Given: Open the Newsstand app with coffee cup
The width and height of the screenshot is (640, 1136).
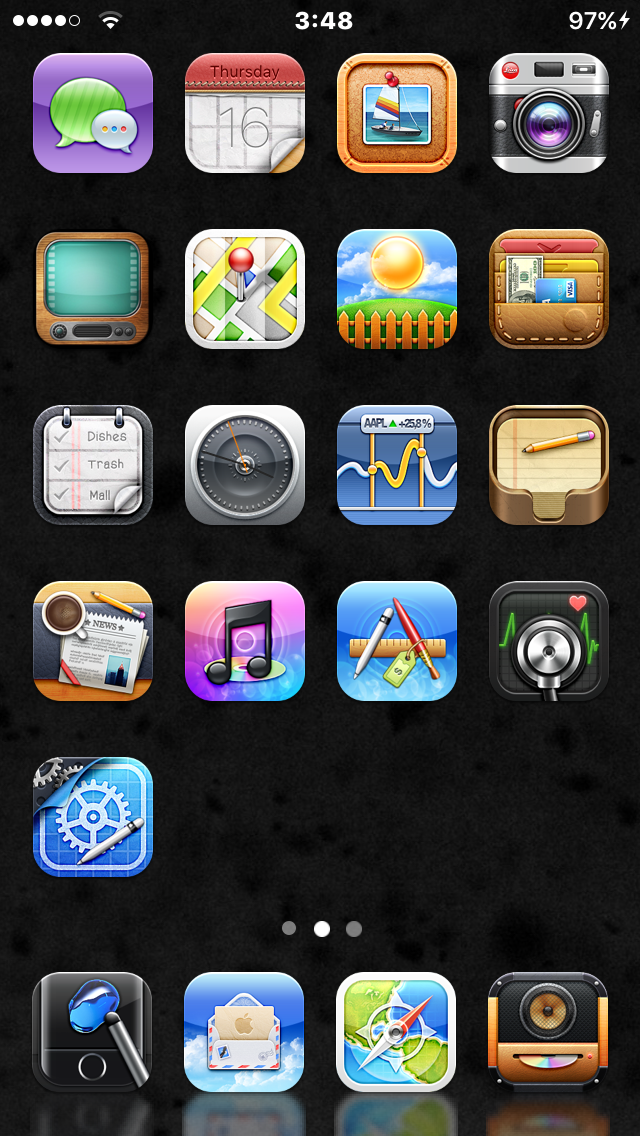Looking at the screenshot, I should pos(93,641).
